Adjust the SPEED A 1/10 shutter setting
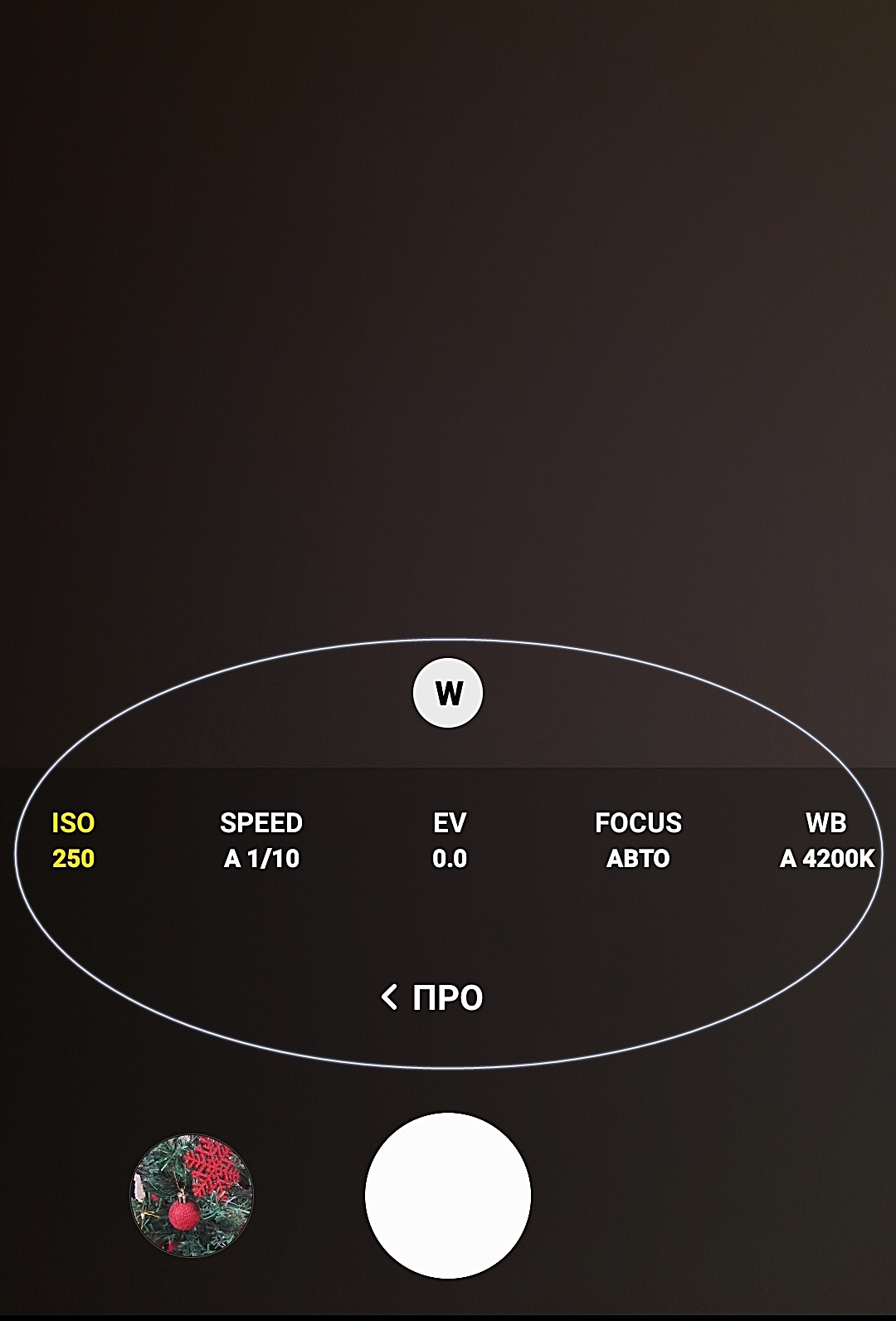The image size is (896, 1321). tap(261, 840)
